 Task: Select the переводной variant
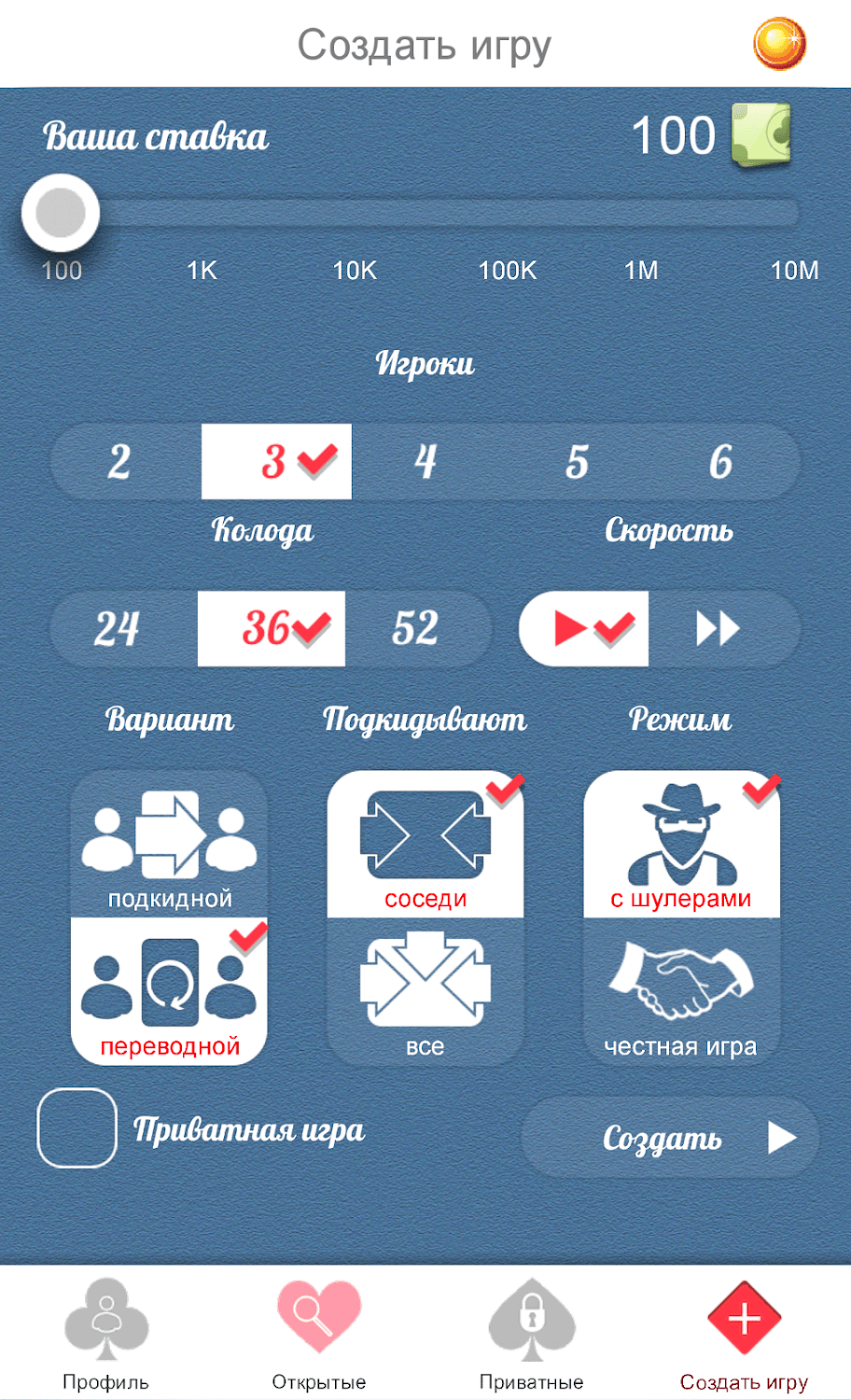click(x=169, y=992)
